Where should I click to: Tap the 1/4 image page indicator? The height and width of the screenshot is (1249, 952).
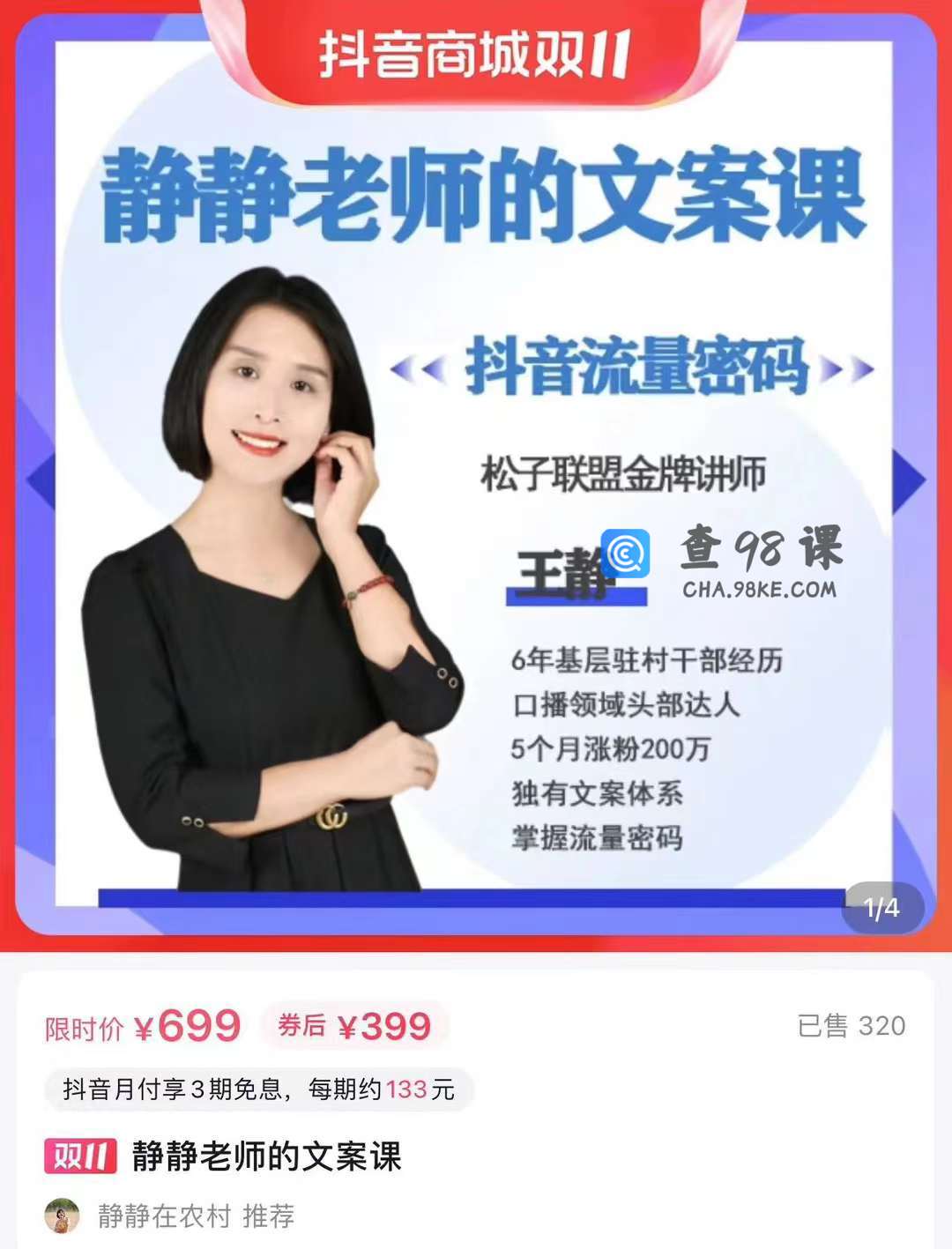click(881, 907)
